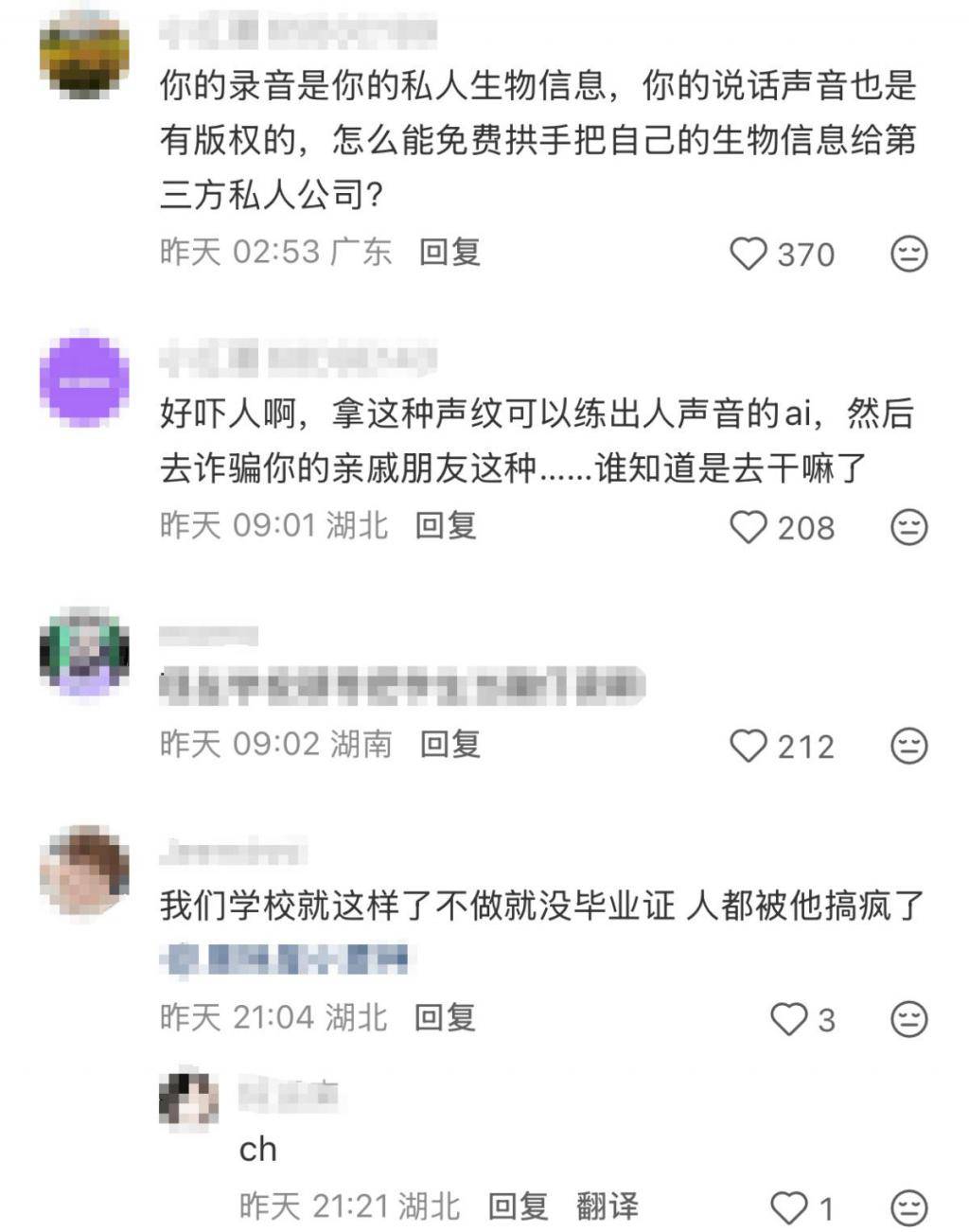Open avatar of the 21:04 湖北 commenter
This screenshot has height=1232, width=969.
[84, 871]
